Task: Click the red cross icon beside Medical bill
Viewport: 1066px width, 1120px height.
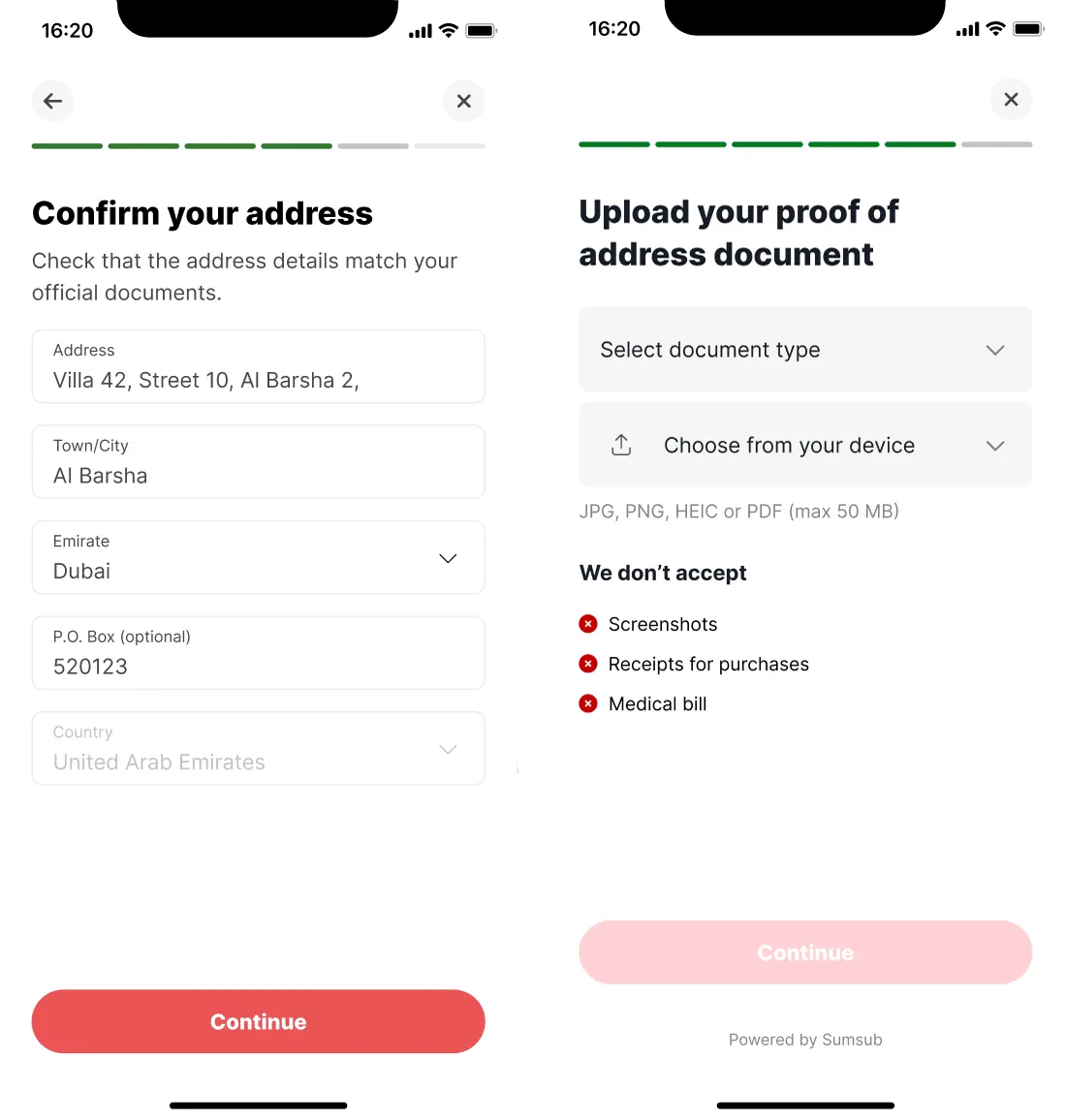Action: 588,703
